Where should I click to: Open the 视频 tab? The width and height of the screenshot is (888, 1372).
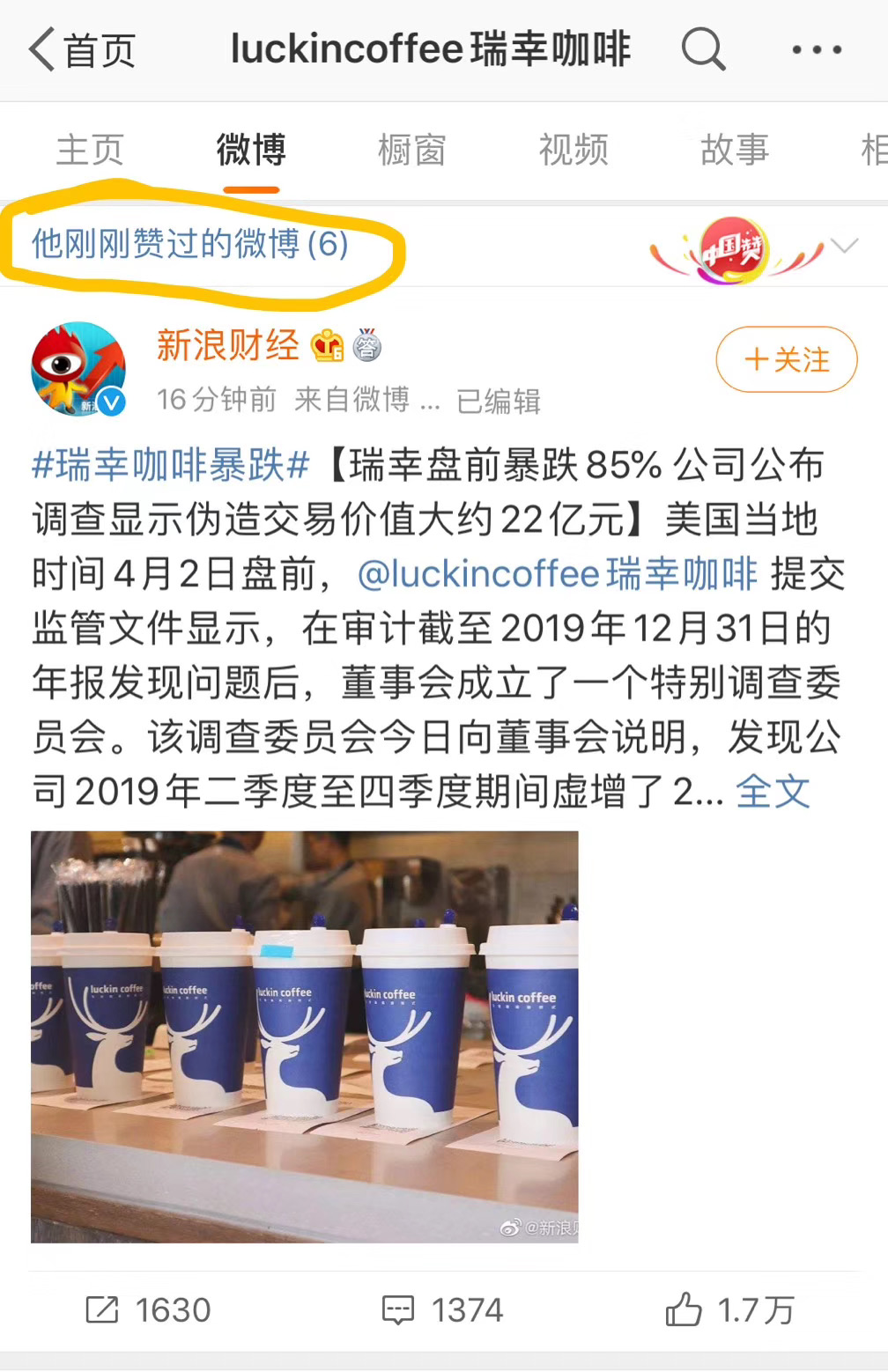point(573,150)
